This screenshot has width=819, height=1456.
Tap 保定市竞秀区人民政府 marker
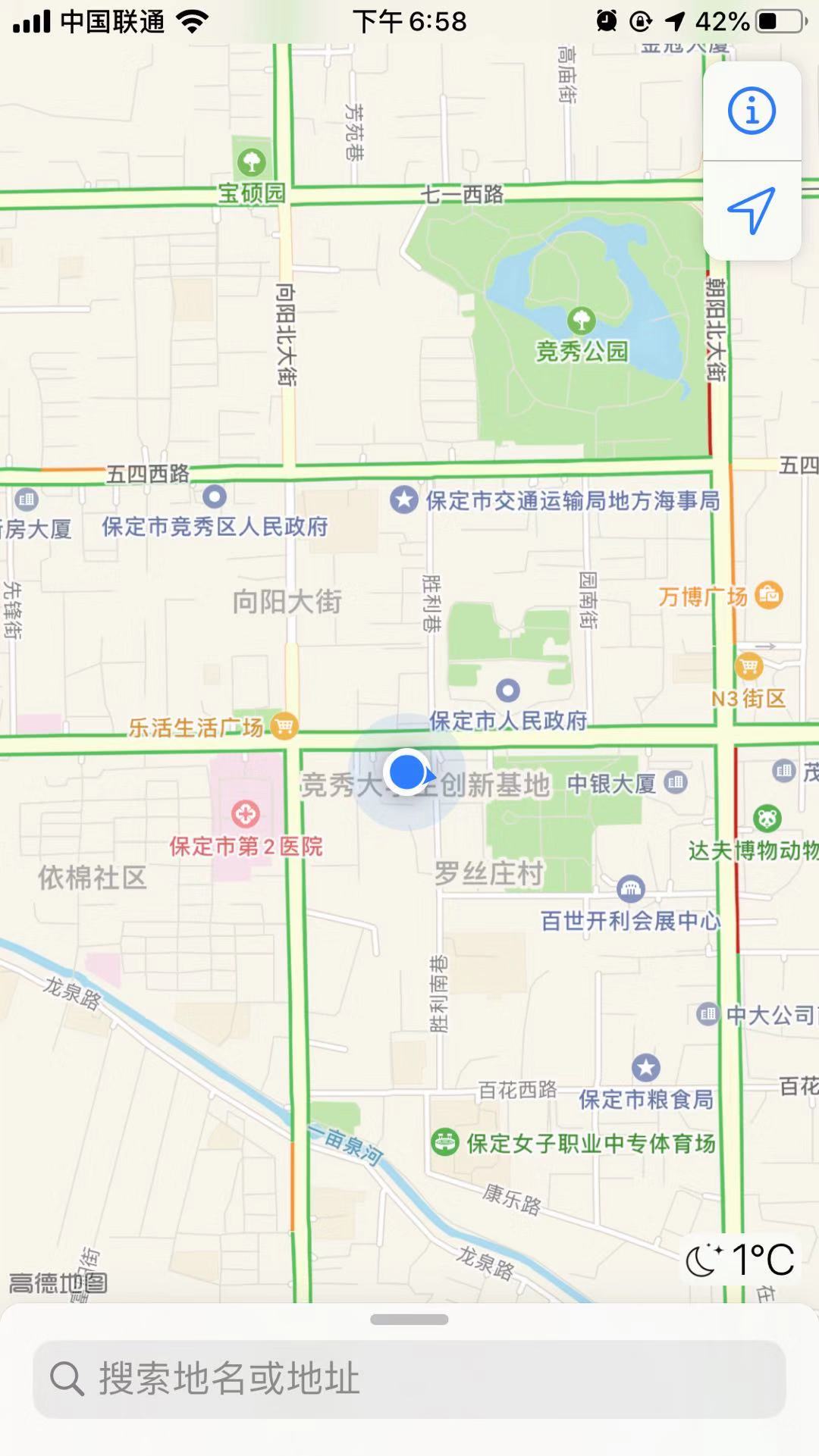tap(215, 497)
